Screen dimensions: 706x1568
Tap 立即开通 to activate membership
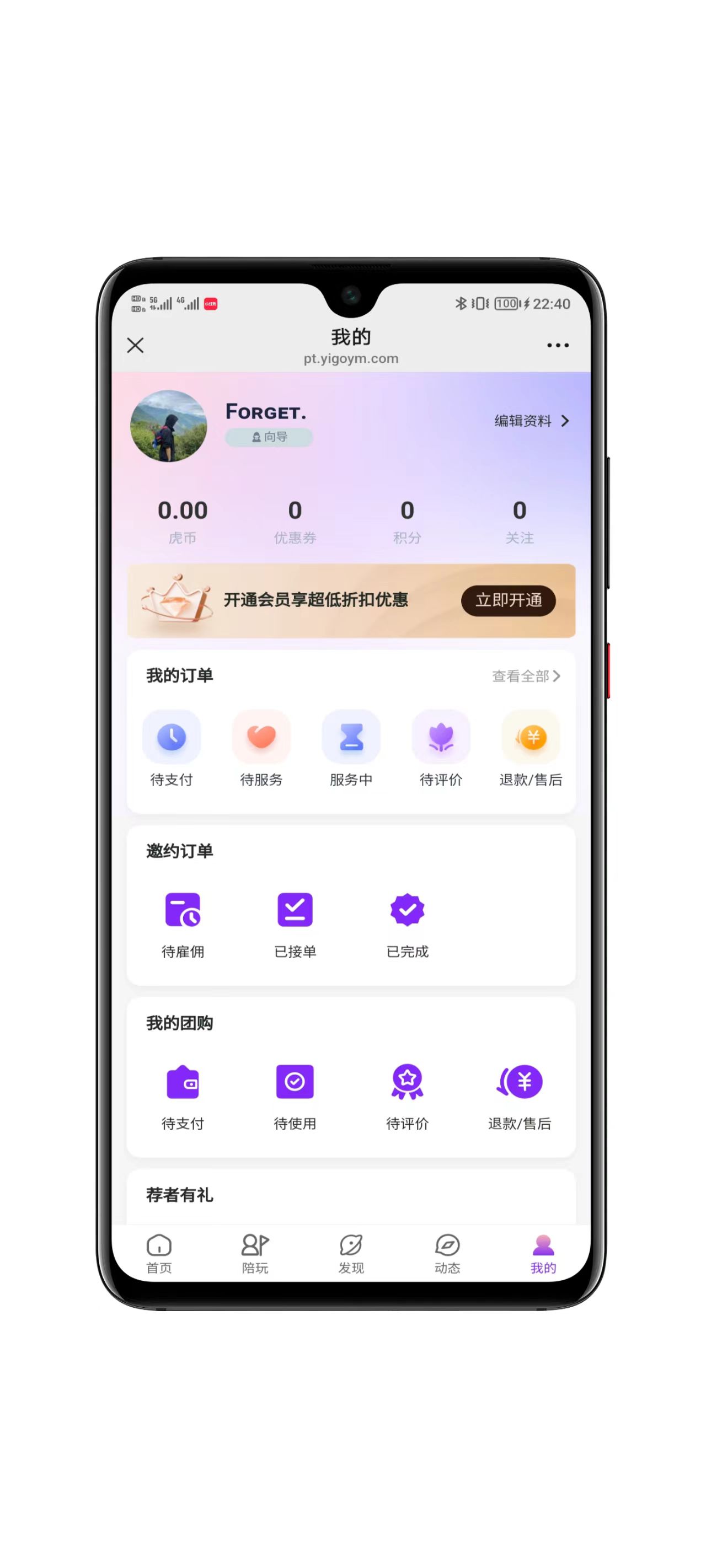point(508,600)
